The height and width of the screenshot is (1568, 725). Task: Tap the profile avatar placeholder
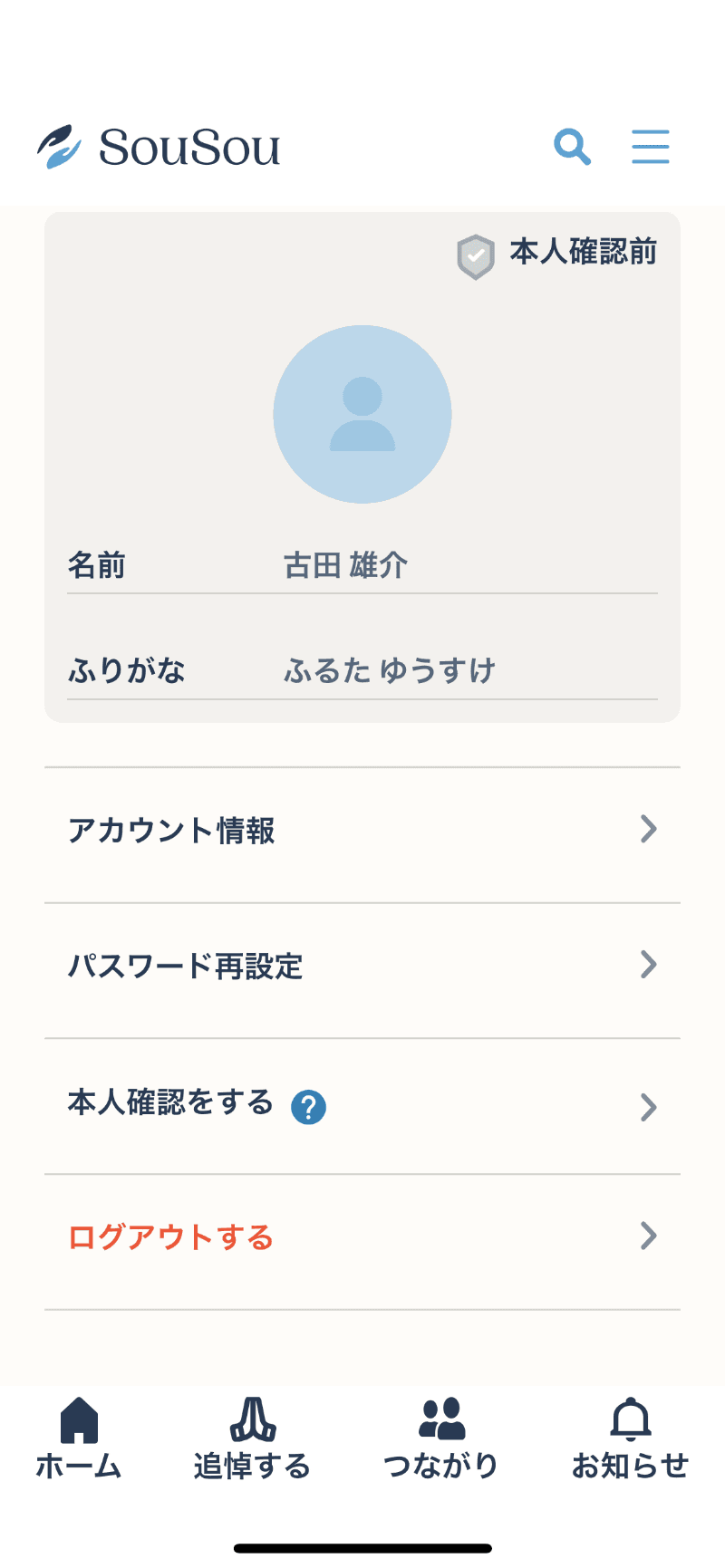362,414
